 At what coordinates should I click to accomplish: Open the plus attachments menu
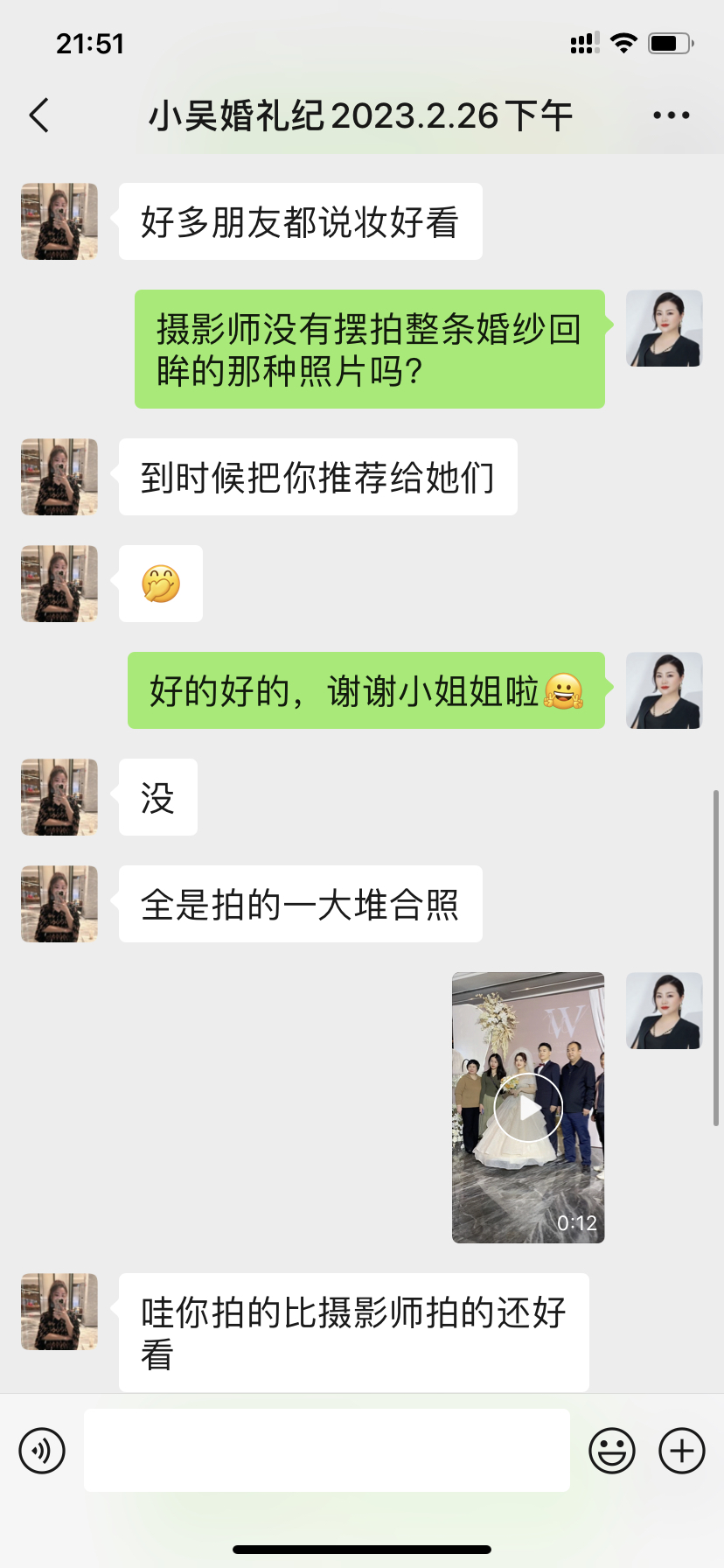click(682, 1451)
